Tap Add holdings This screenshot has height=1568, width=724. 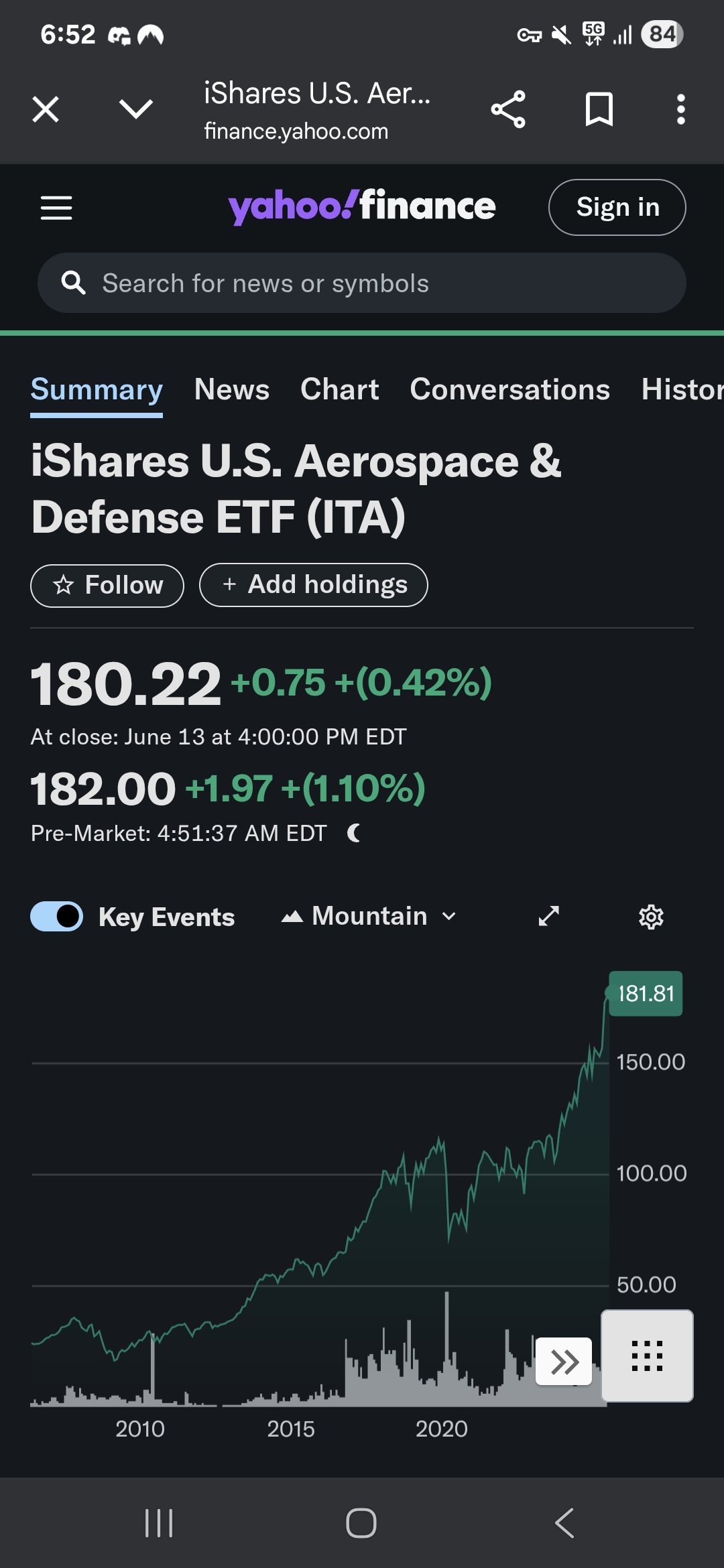pyautogui.click(x=314, y=585)
